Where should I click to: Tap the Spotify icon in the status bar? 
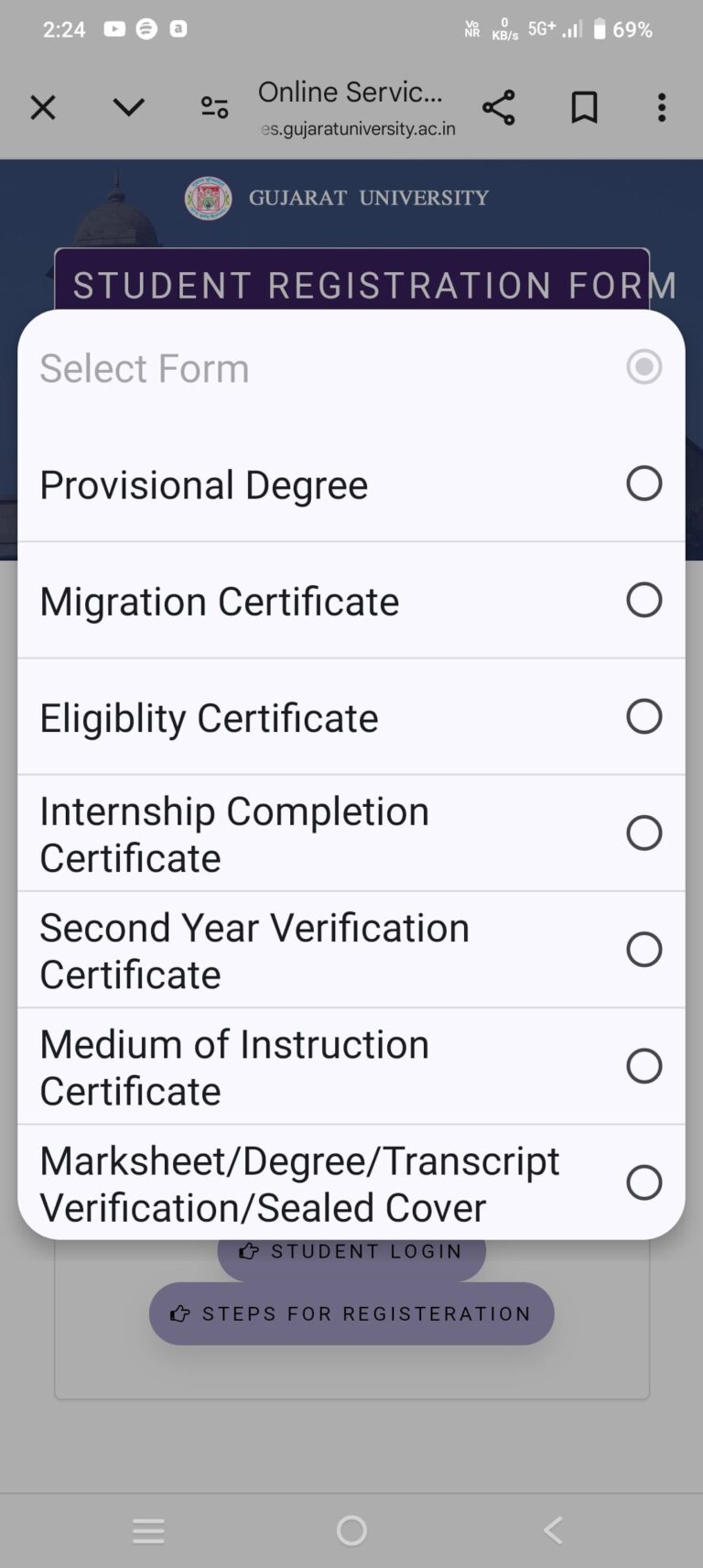point(148,28)
